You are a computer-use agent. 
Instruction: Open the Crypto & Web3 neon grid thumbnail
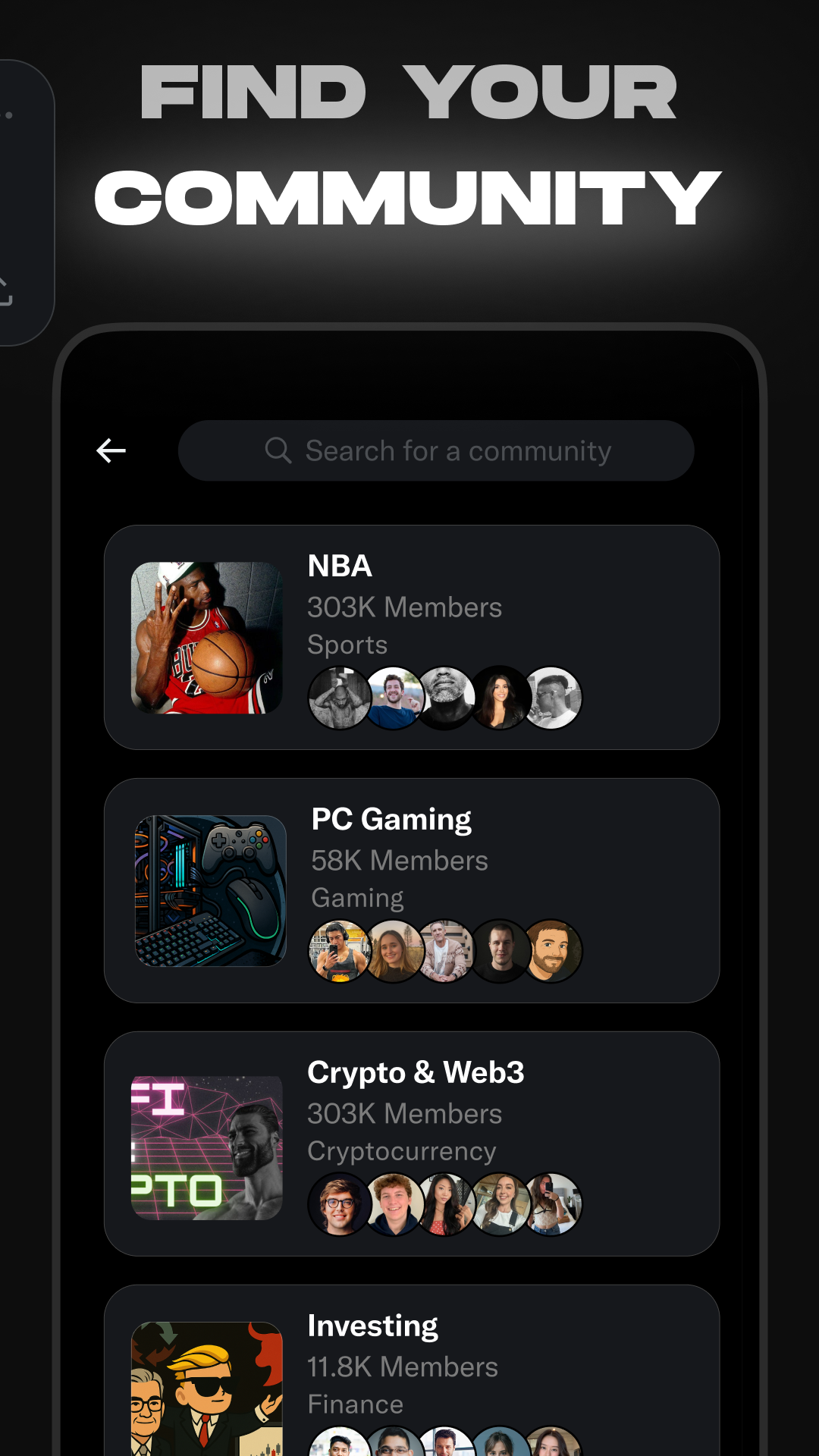coord(206,1145)
